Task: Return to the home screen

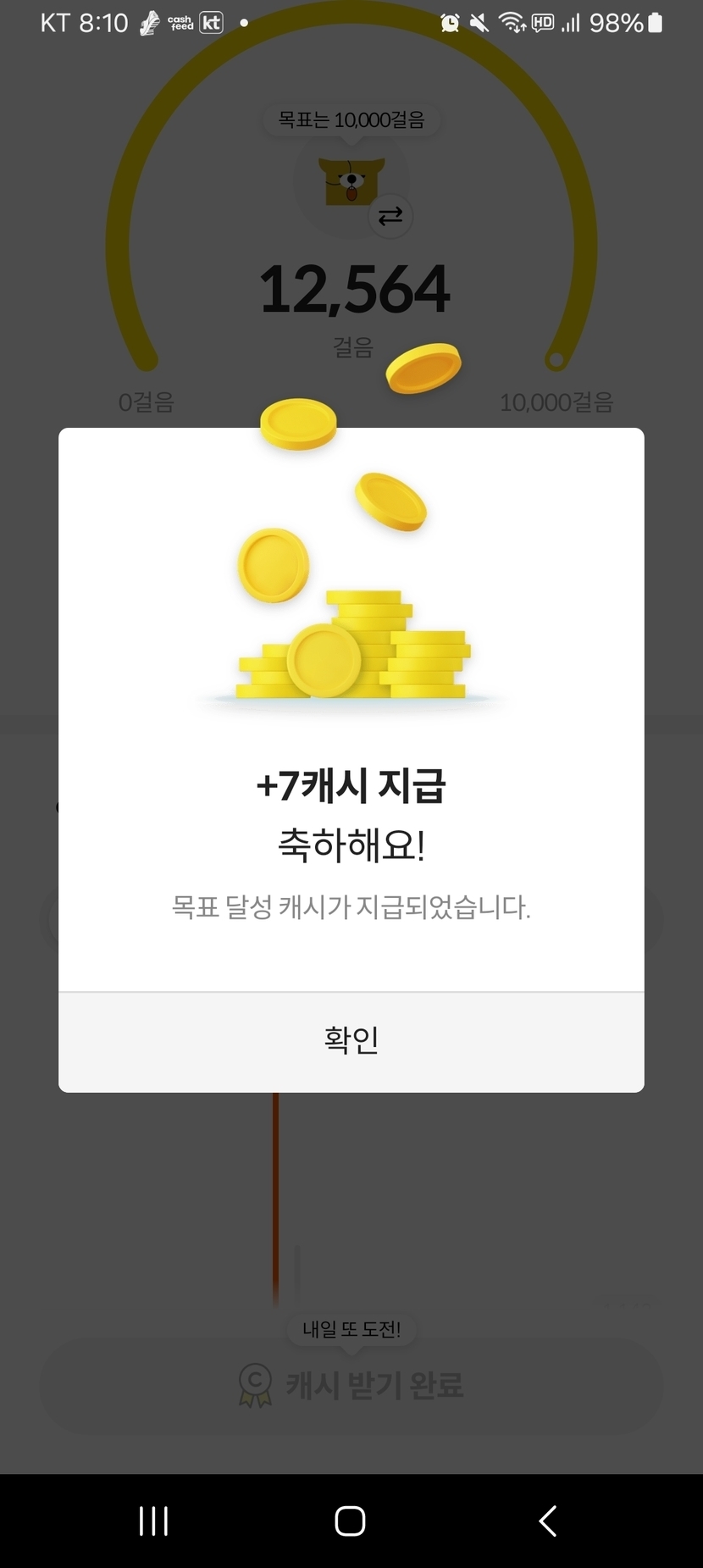Action: (x=350, y=1521)
